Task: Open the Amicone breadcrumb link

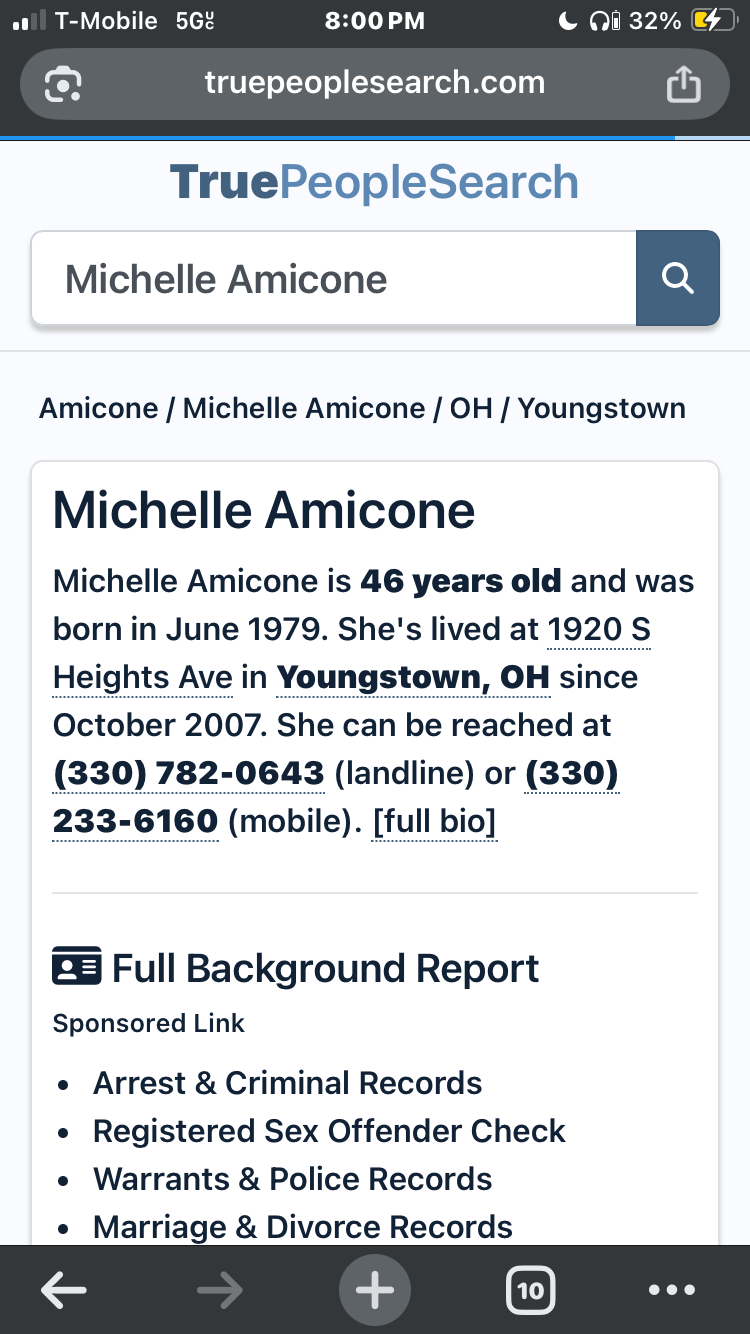Action: [x=98, y=408]
